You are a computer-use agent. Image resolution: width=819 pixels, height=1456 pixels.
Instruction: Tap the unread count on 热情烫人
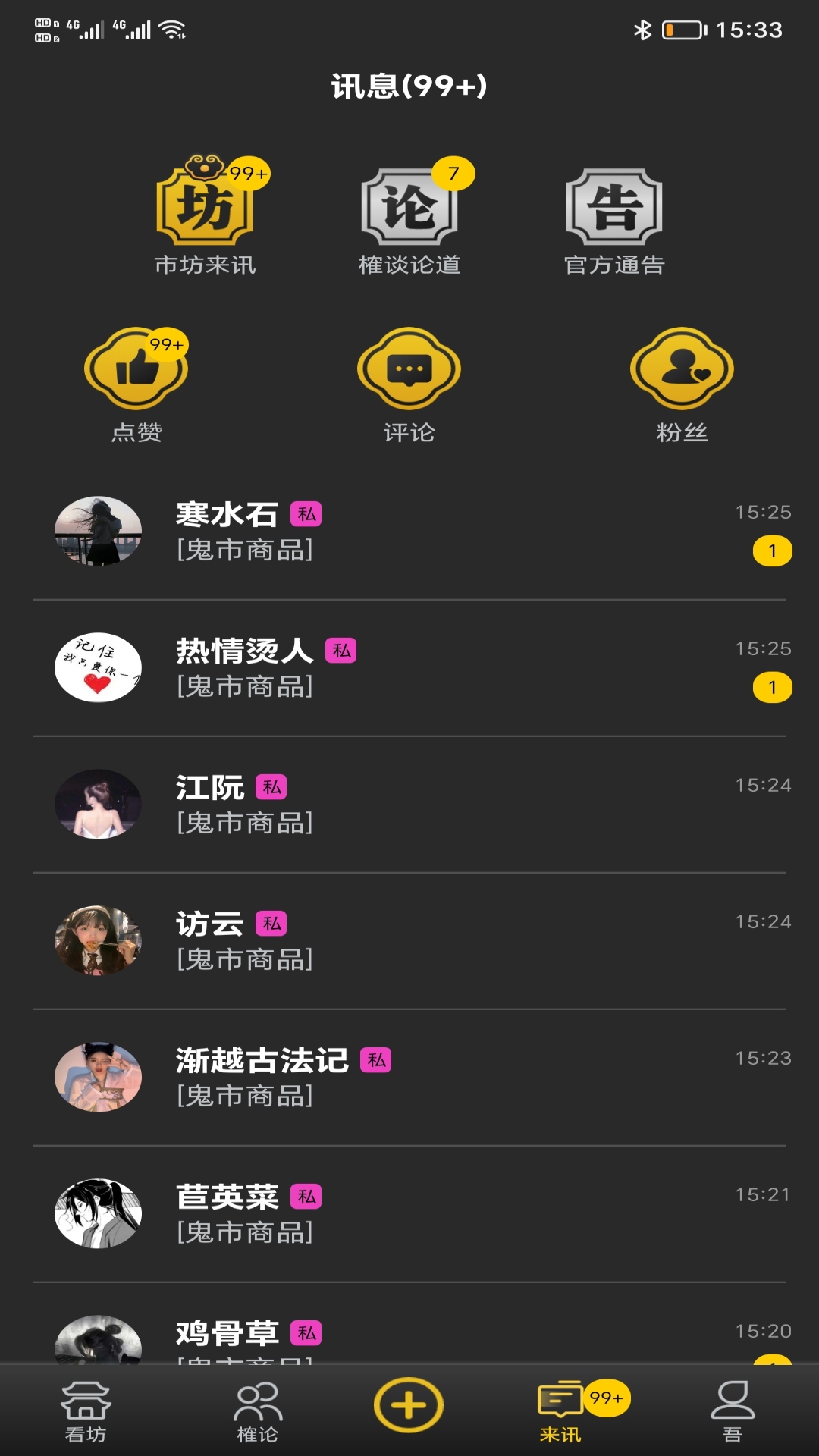click(x=771, y=689)
